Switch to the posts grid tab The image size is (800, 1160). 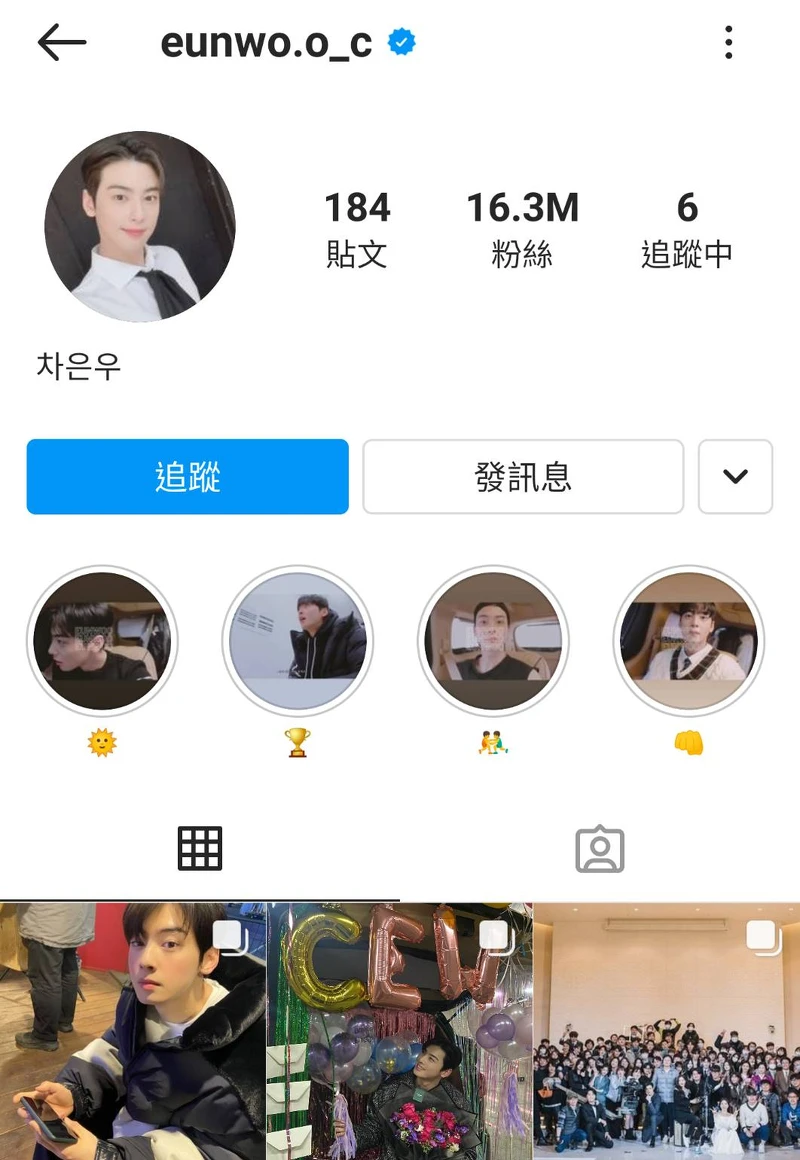tap(200, 849)
